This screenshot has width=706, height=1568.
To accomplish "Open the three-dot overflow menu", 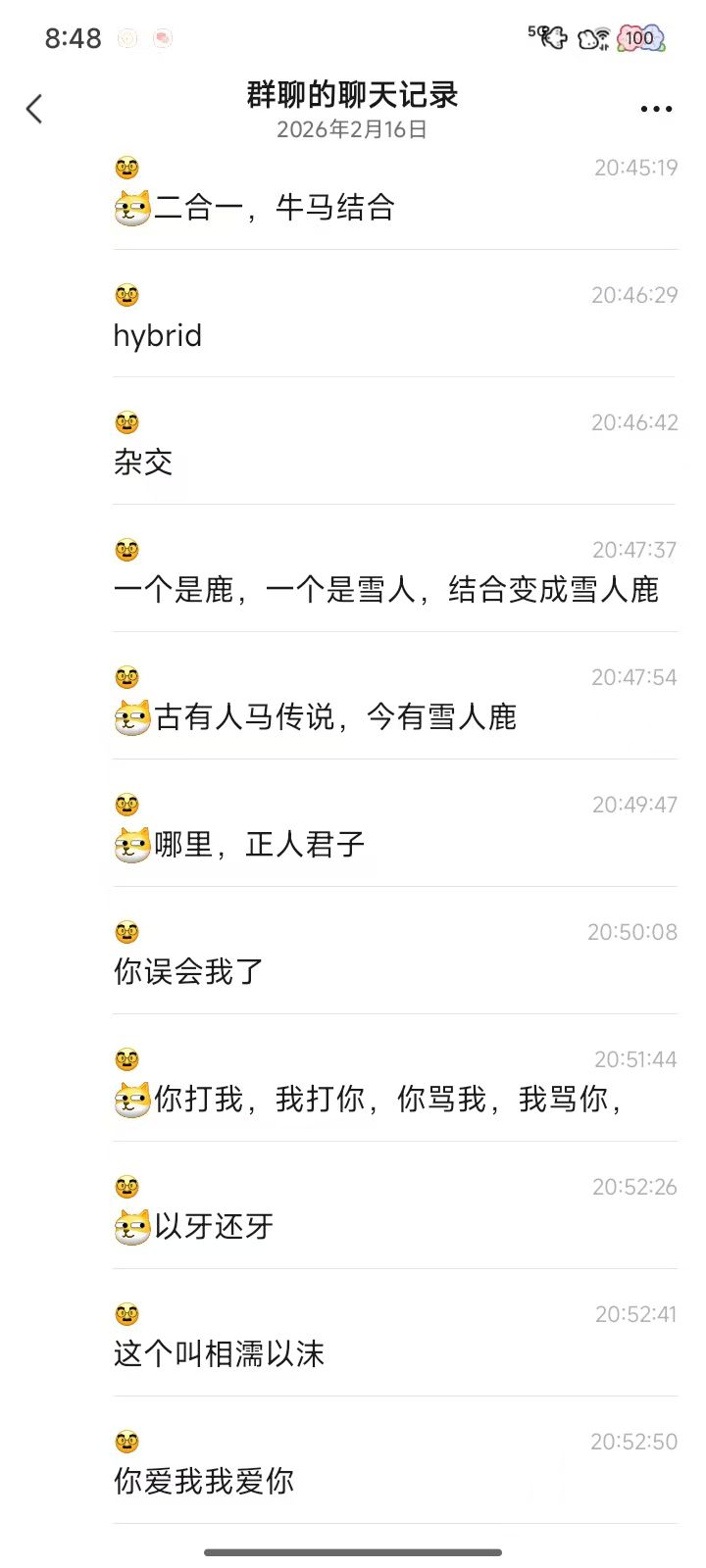I will (656, 109).
